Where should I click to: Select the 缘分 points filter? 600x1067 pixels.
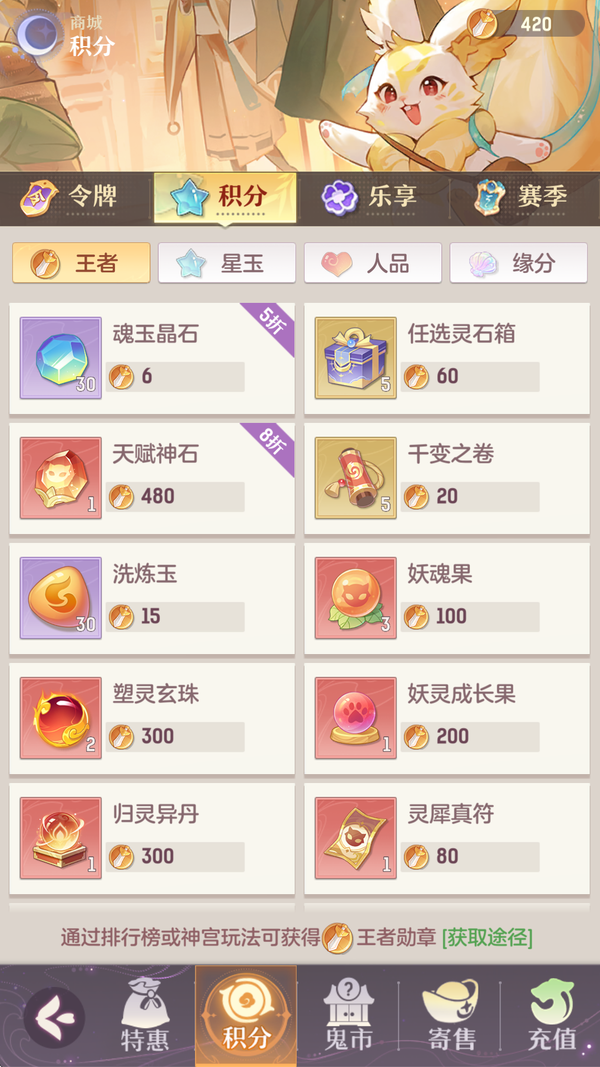518,263
